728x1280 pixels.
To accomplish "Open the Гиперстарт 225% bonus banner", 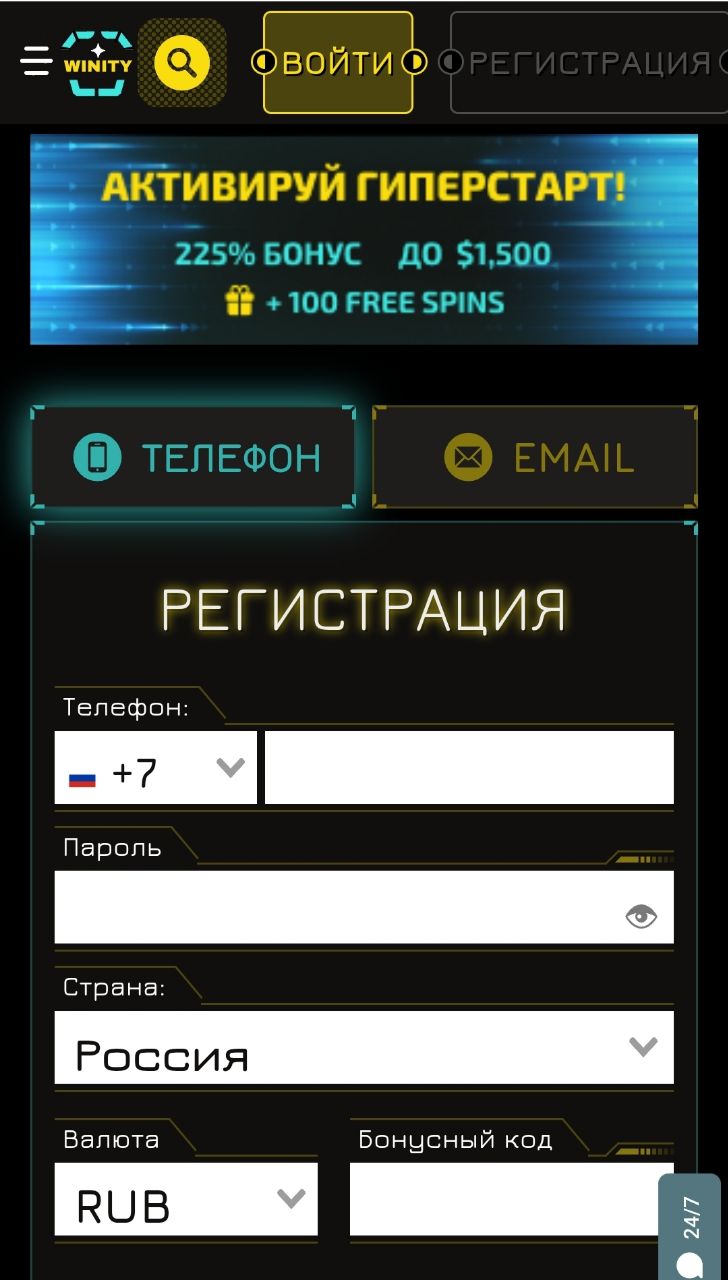I will click(364, 240).
